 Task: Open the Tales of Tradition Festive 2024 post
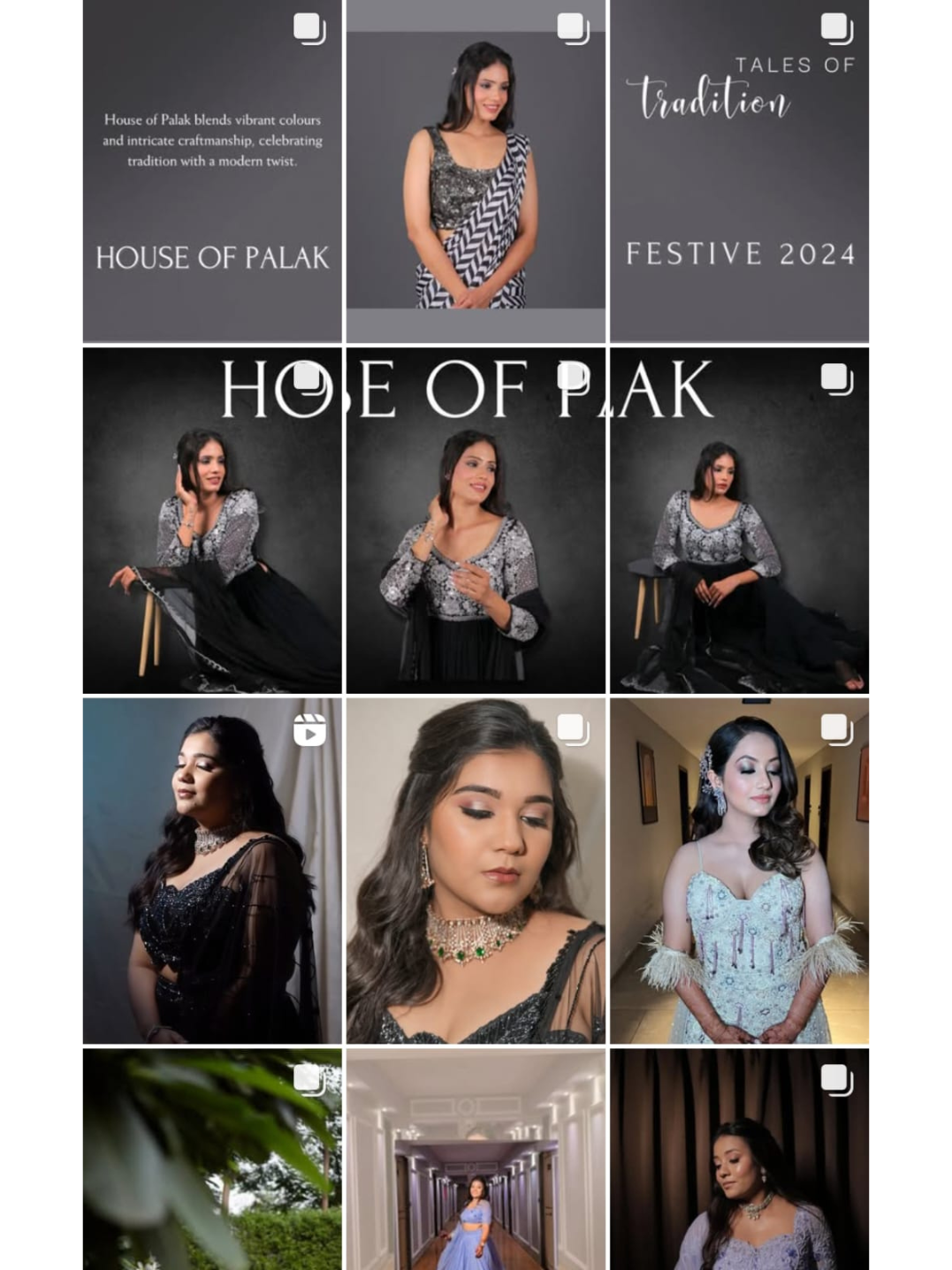coord(739,171)
